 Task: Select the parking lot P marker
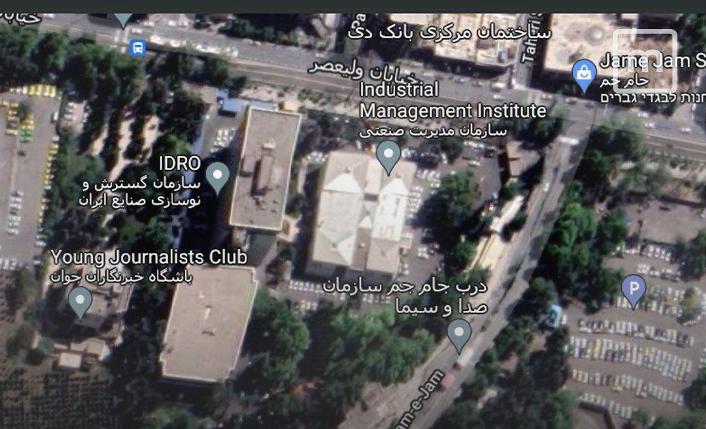point(633,290)
